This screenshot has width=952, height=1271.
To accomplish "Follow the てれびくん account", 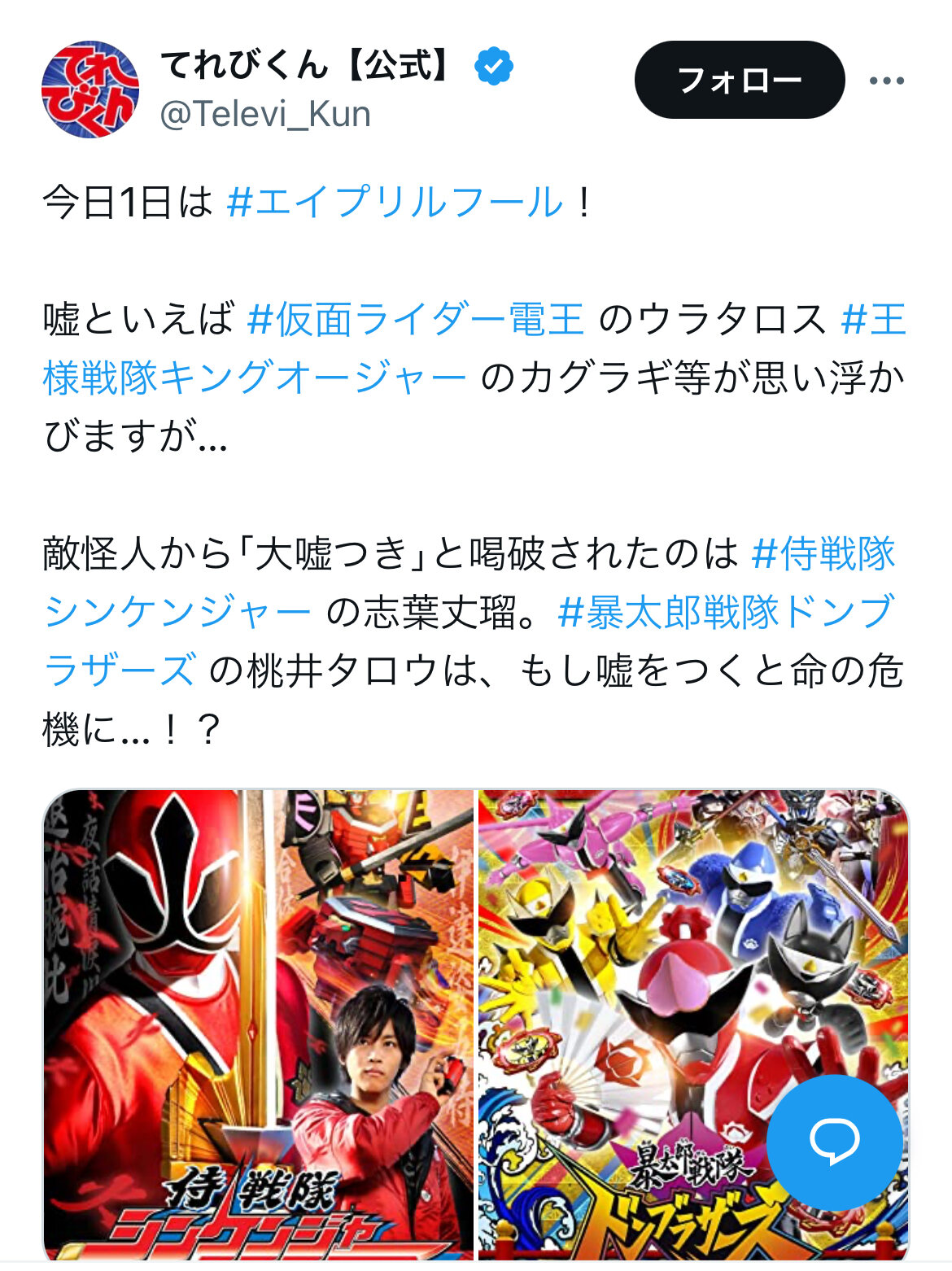I will pyautogui.click(x=739, y=80).
